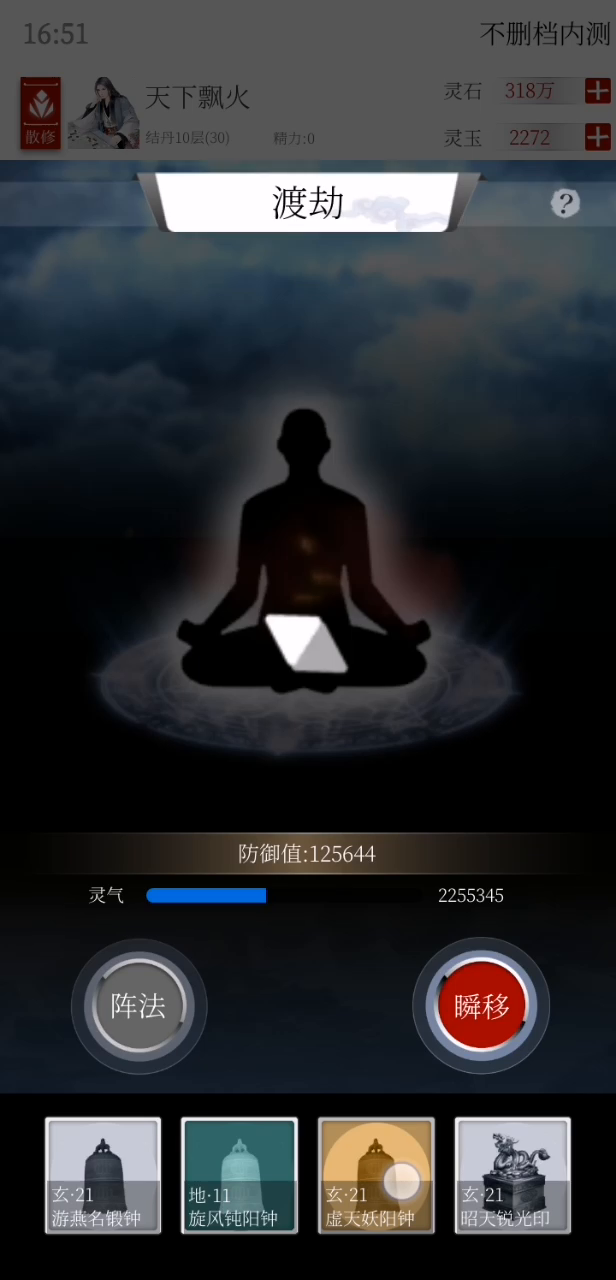The height and width of the screenshot is (1280, 616).
Task: Pick the 昭天锐光印 item card
Action: (x=513, y=1175)
